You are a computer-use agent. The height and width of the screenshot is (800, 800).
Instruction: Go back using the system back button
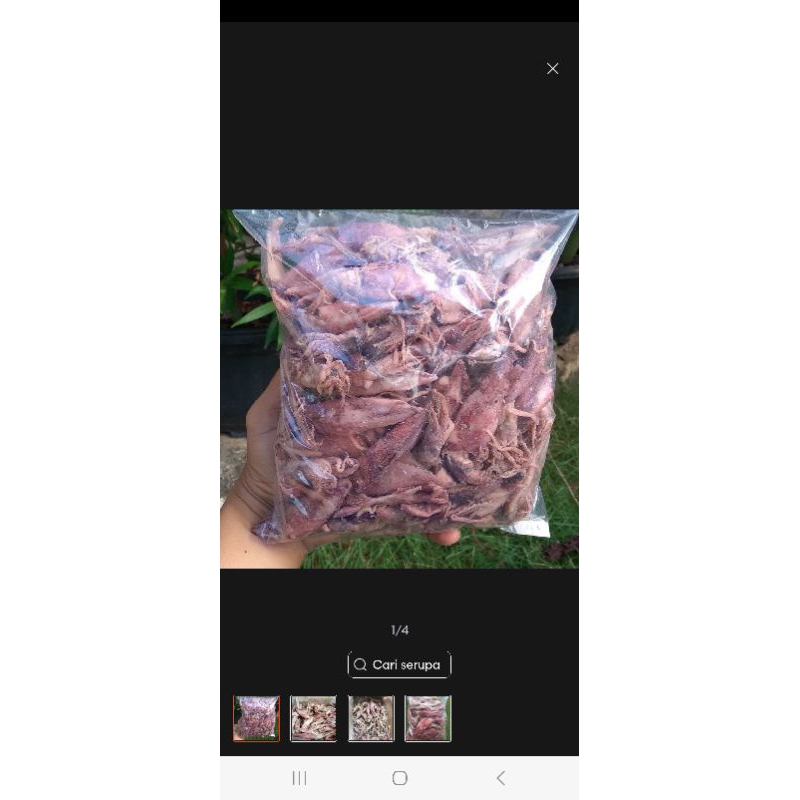point(501,778)
